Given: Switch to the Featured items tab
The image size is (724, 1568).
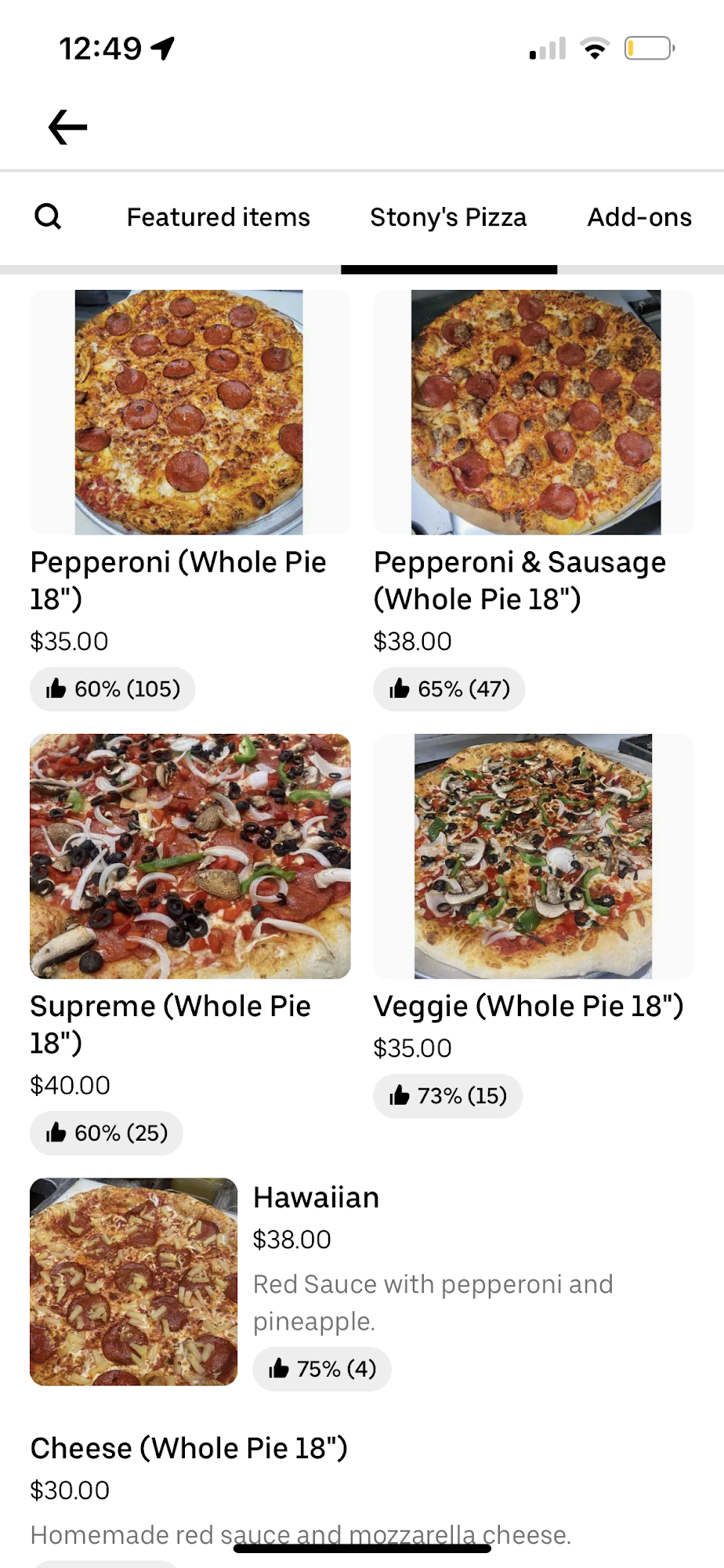Looking at the screenshot, I should tap(219, 217).
